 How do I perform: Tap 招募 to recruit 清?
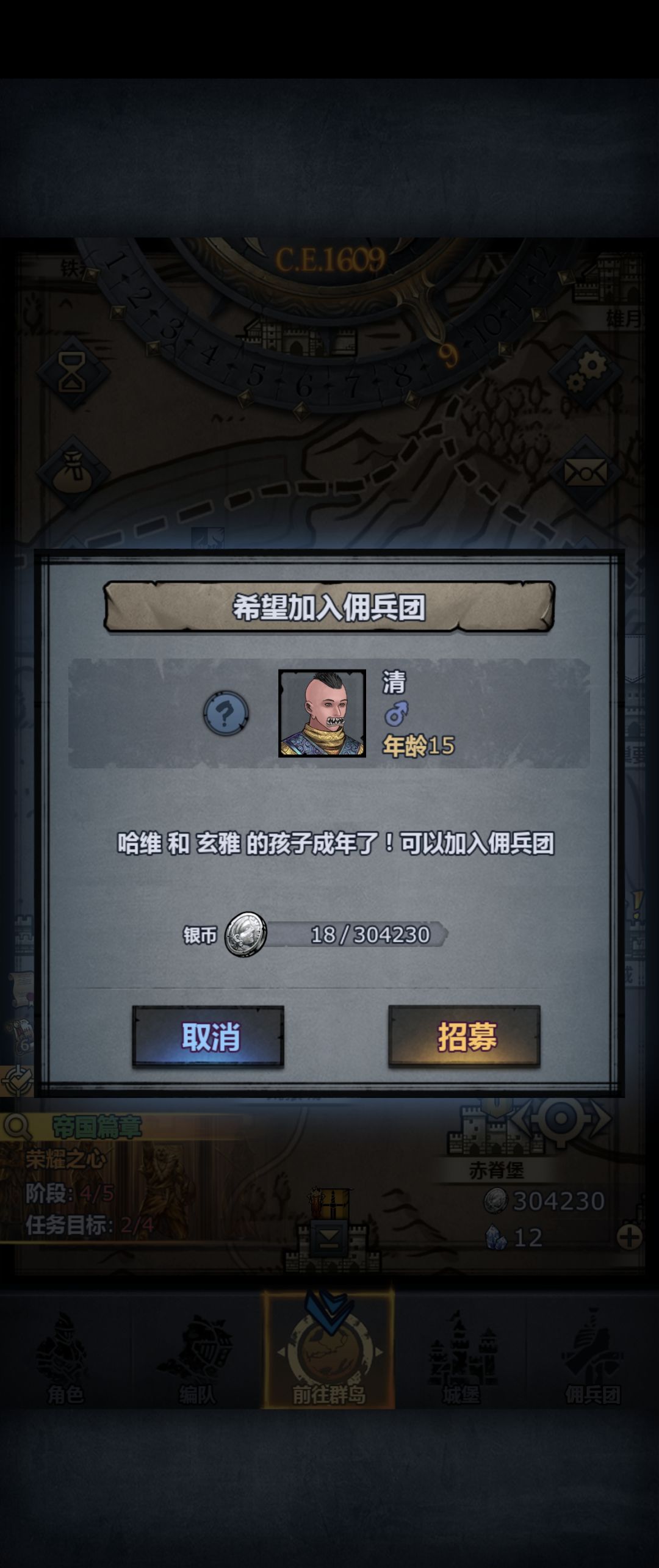(x=464, y=1036)
